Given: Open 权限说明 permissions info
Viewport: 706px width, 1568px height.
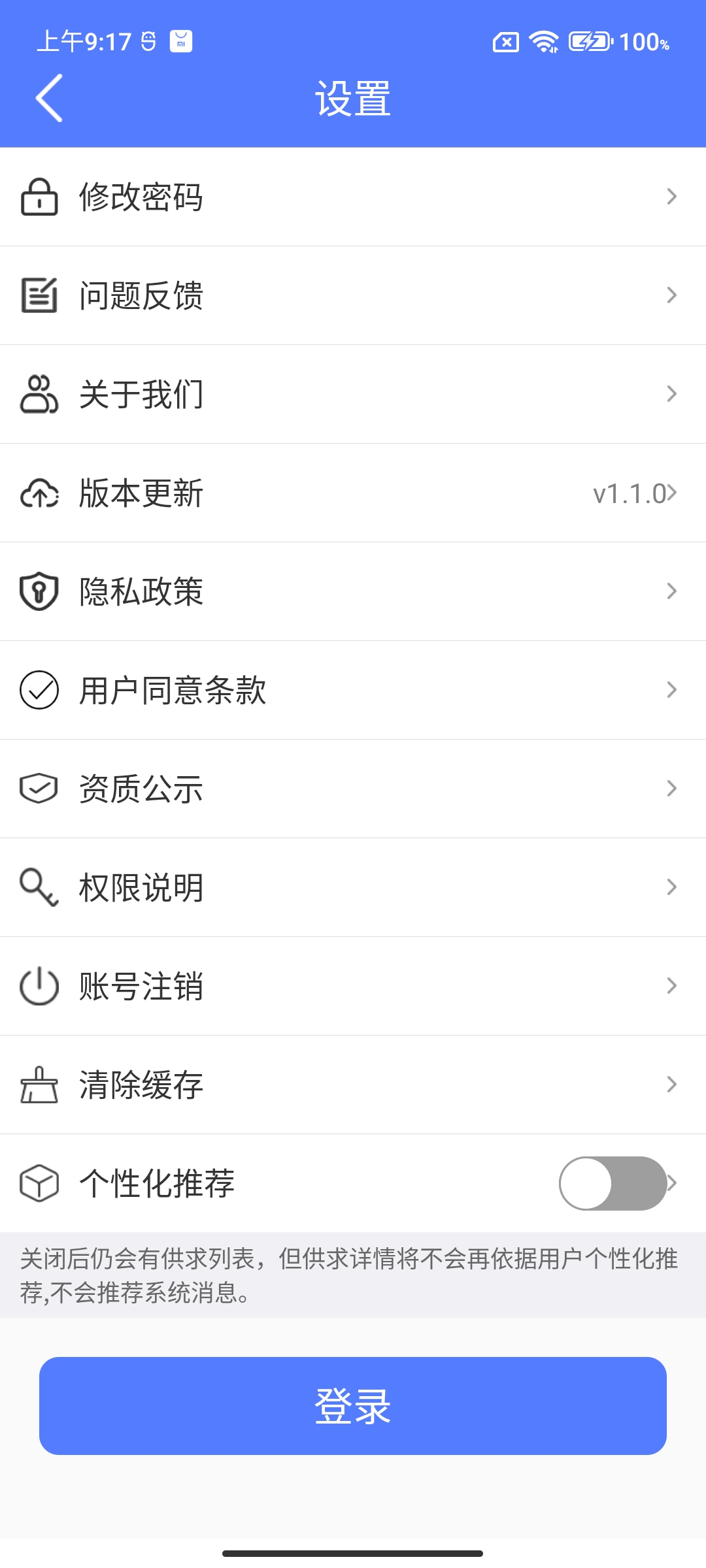Looking at the screenshot, I should (353, 887).
